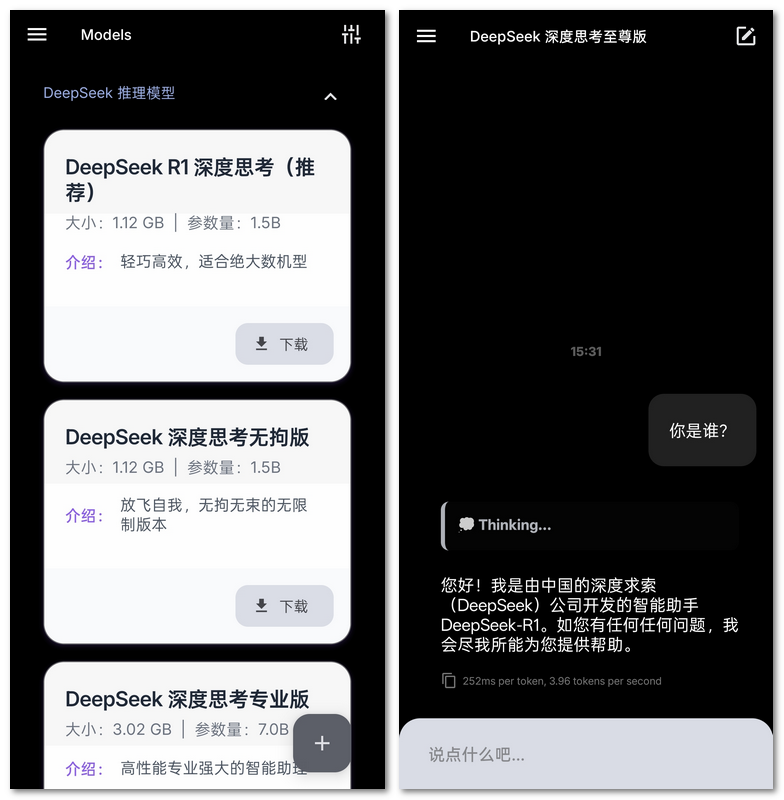Image resolution: width=784 pixels, height=800 pixels.
Task: Open the drawer menu beside DeepSeek 深度思考至尊版
Action: [x=426, y=36]
